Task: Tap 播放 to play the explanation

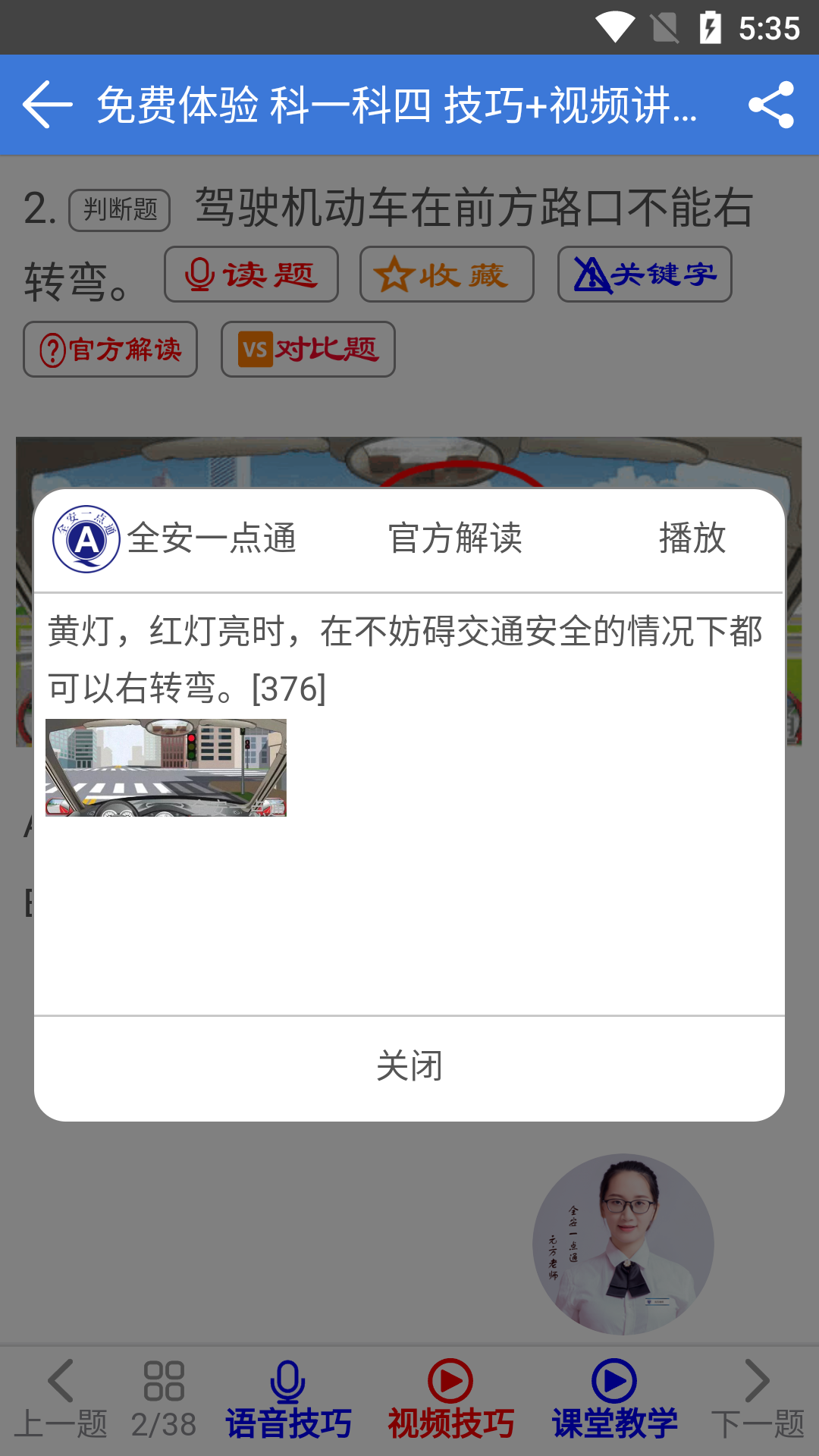Action: tap(692, 539)
